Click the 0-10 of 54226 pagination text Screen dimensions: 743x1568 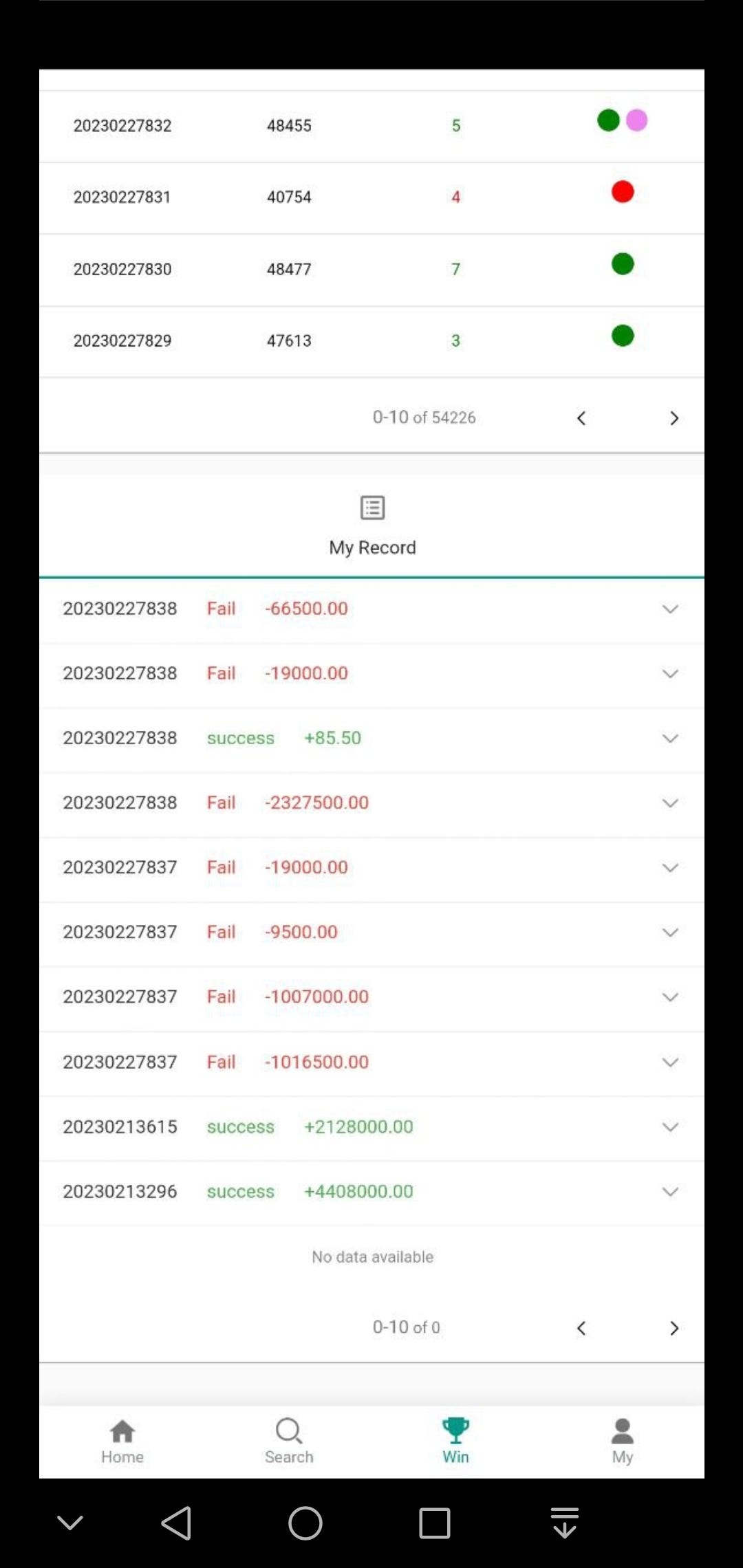coord(424,417)
